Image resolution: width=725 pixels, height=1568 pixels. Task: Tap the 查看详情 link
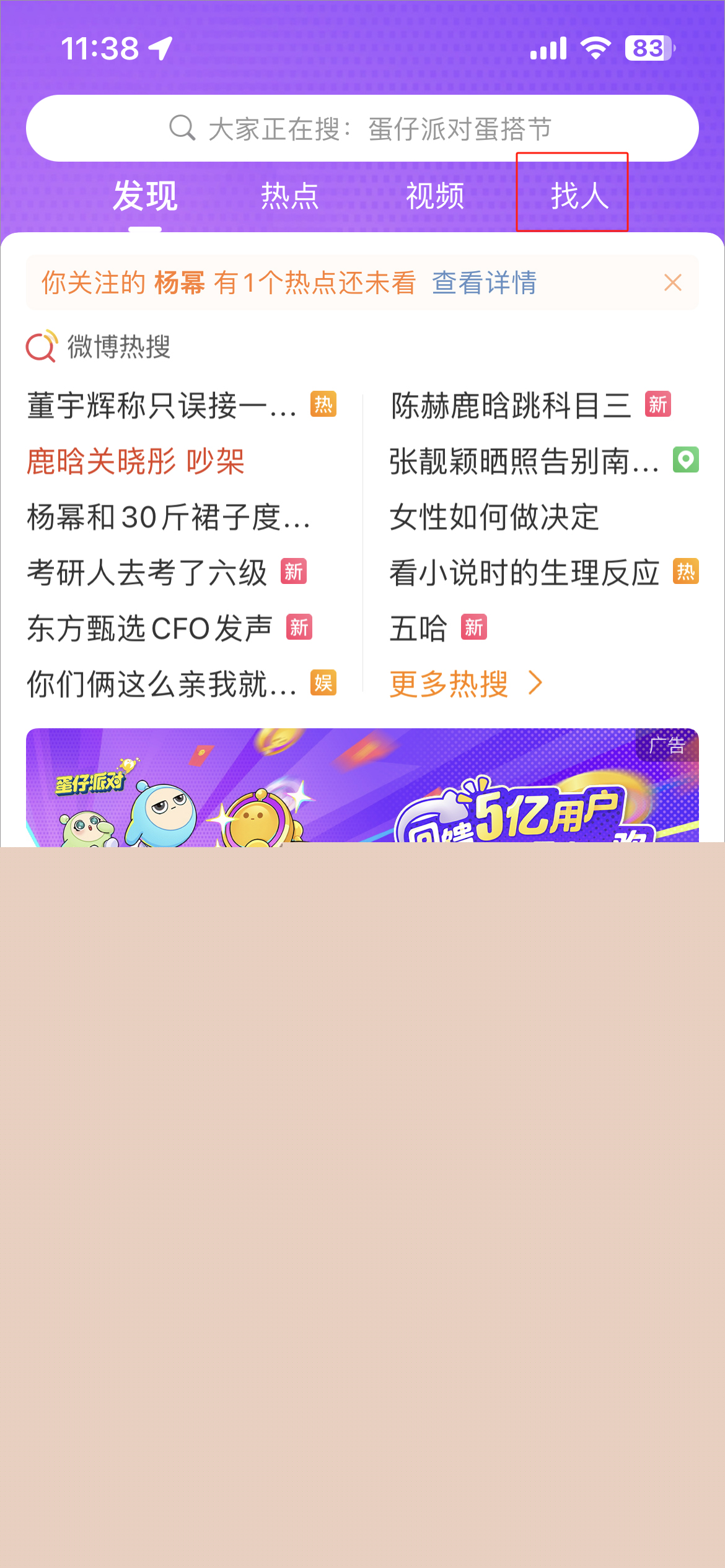484,283
